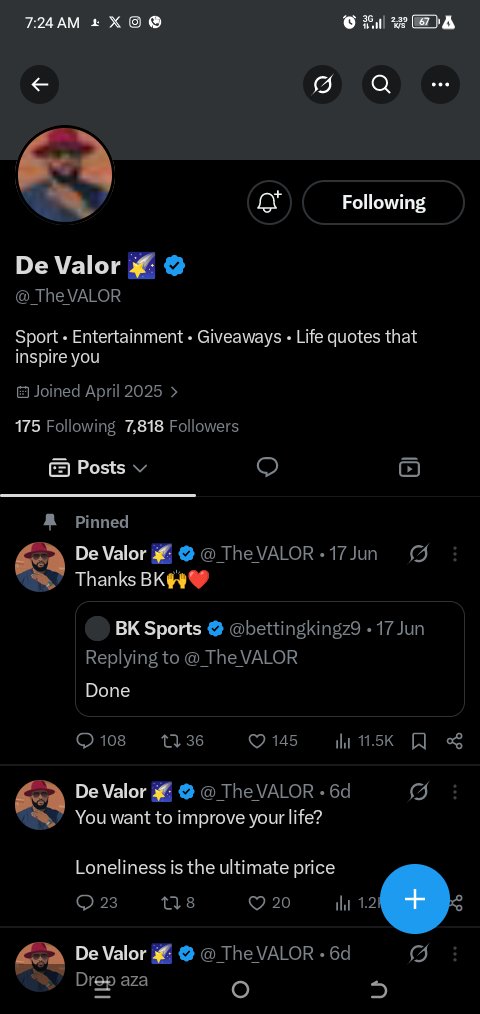Switch to the Media tab
Image resolution: width=480 pixels, height=1014 pixels.
tap(409, 467)
